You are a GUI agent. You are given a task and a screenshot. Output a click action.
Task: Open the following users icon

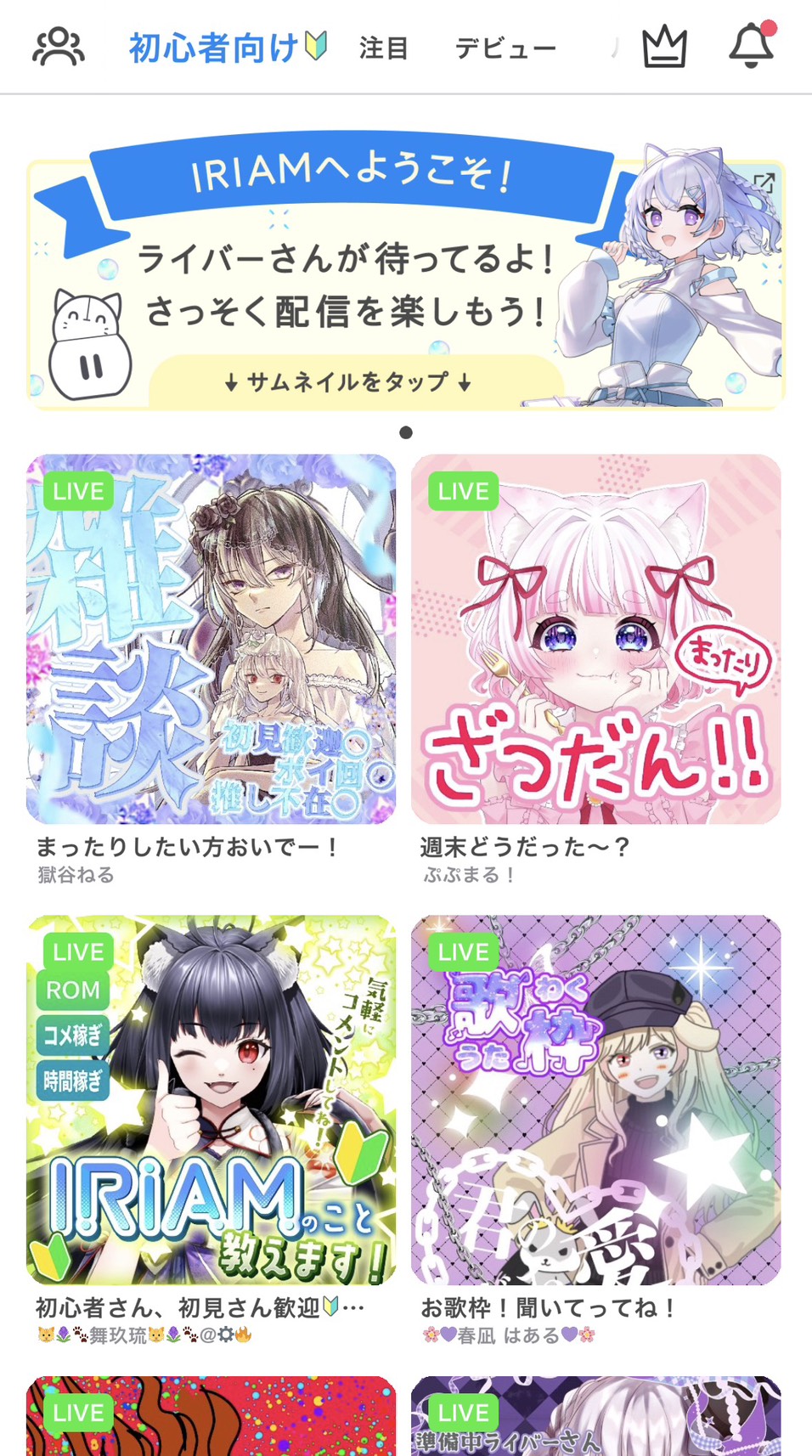coord(58,48)
